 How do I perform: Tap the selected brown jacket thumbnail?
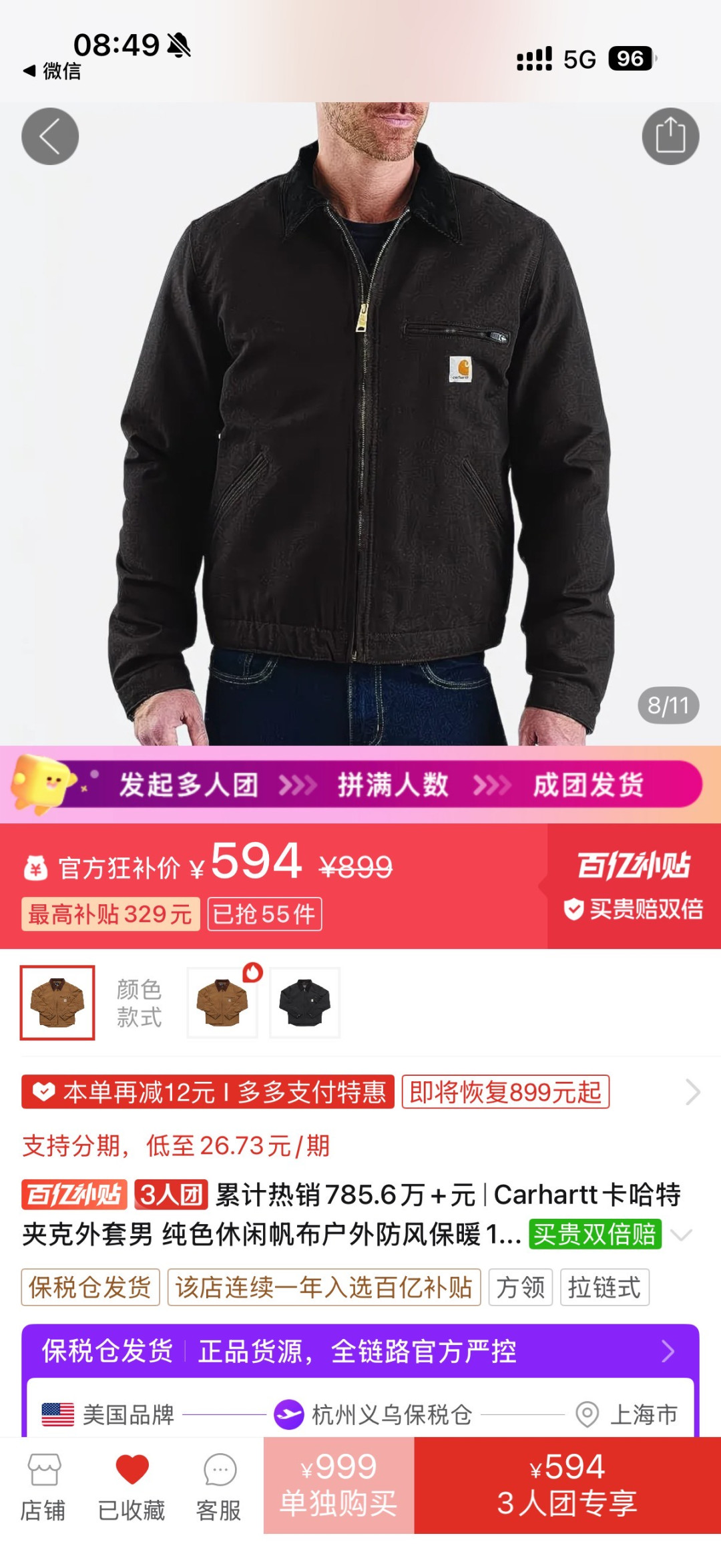57,1002
